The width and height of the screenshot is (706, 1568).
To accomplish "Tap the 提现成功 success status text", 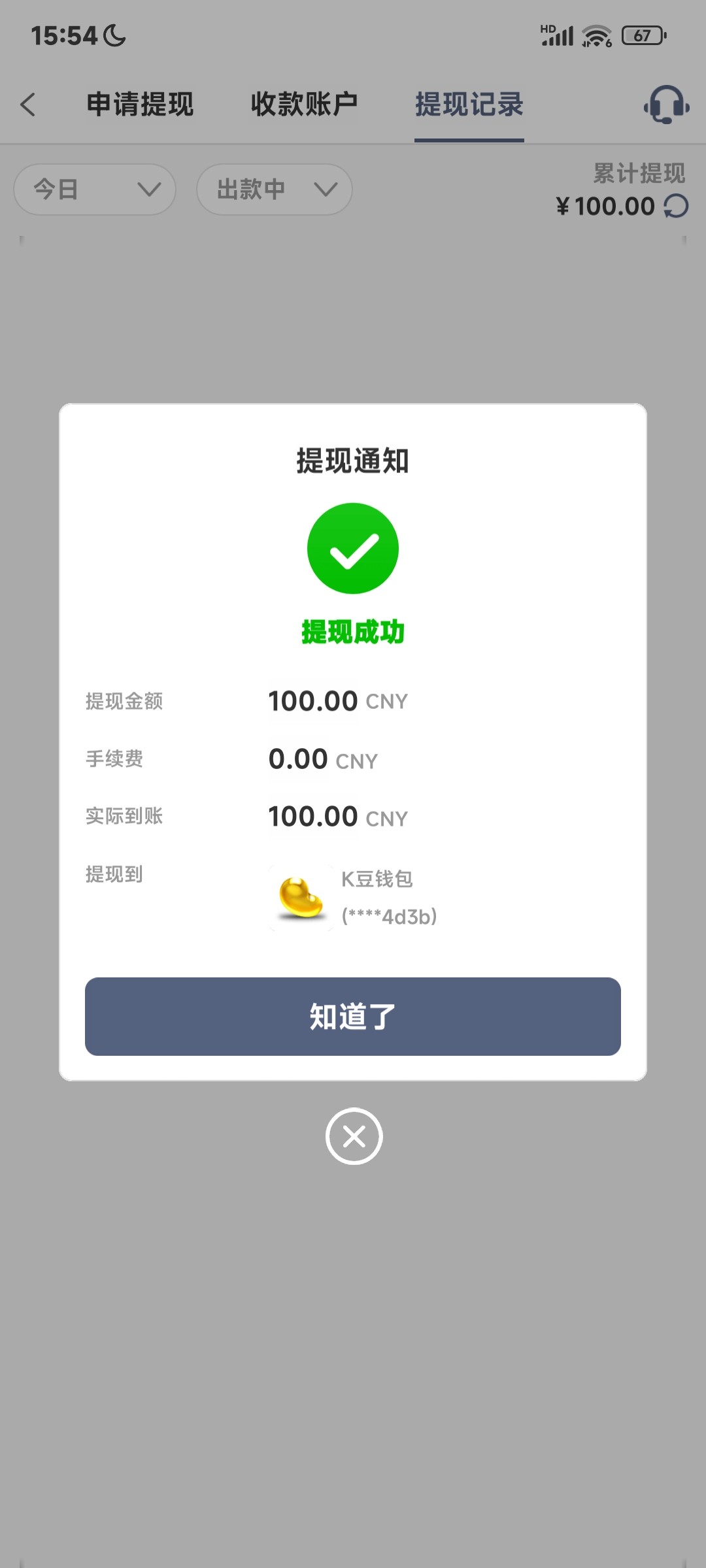I will click(353, 632).
